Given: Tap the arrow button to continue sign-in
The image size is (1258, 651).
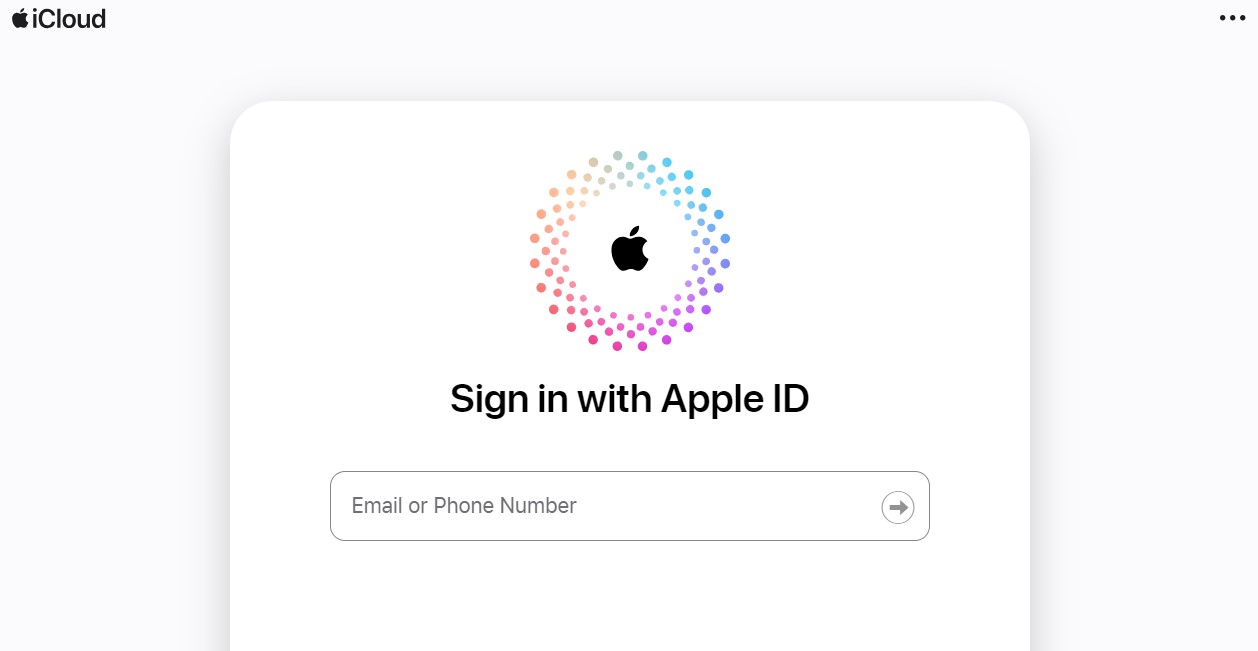Looking at the screenshot, I should (898, 508).
